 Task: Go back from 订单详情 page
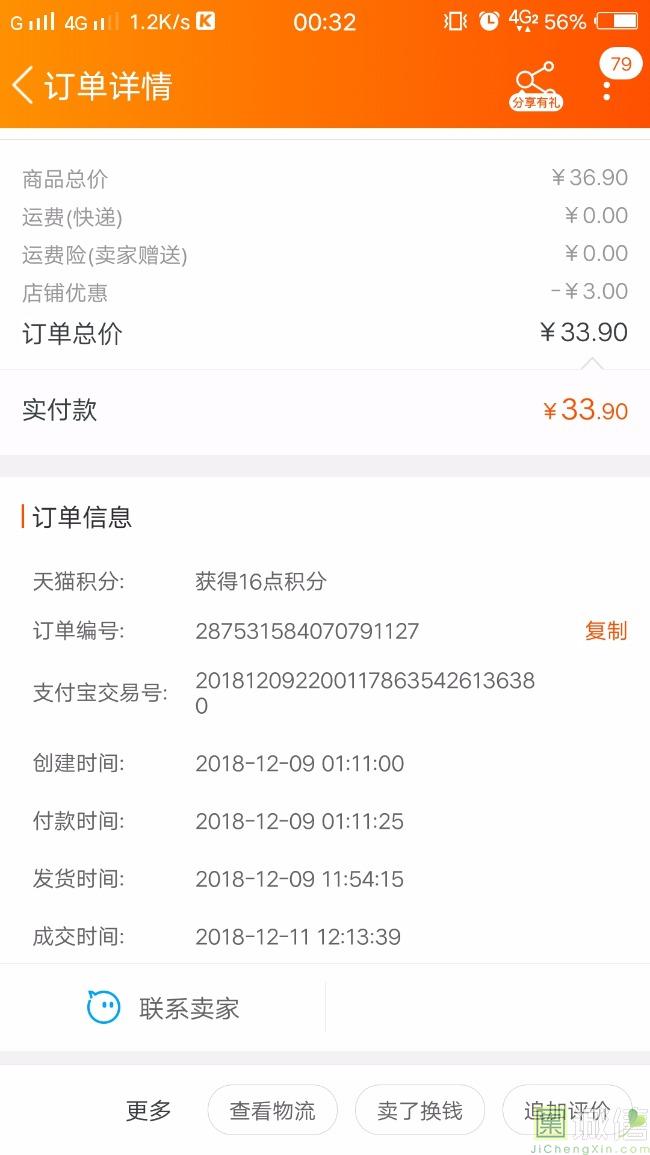pyautogui.click(x=23, y=85)
